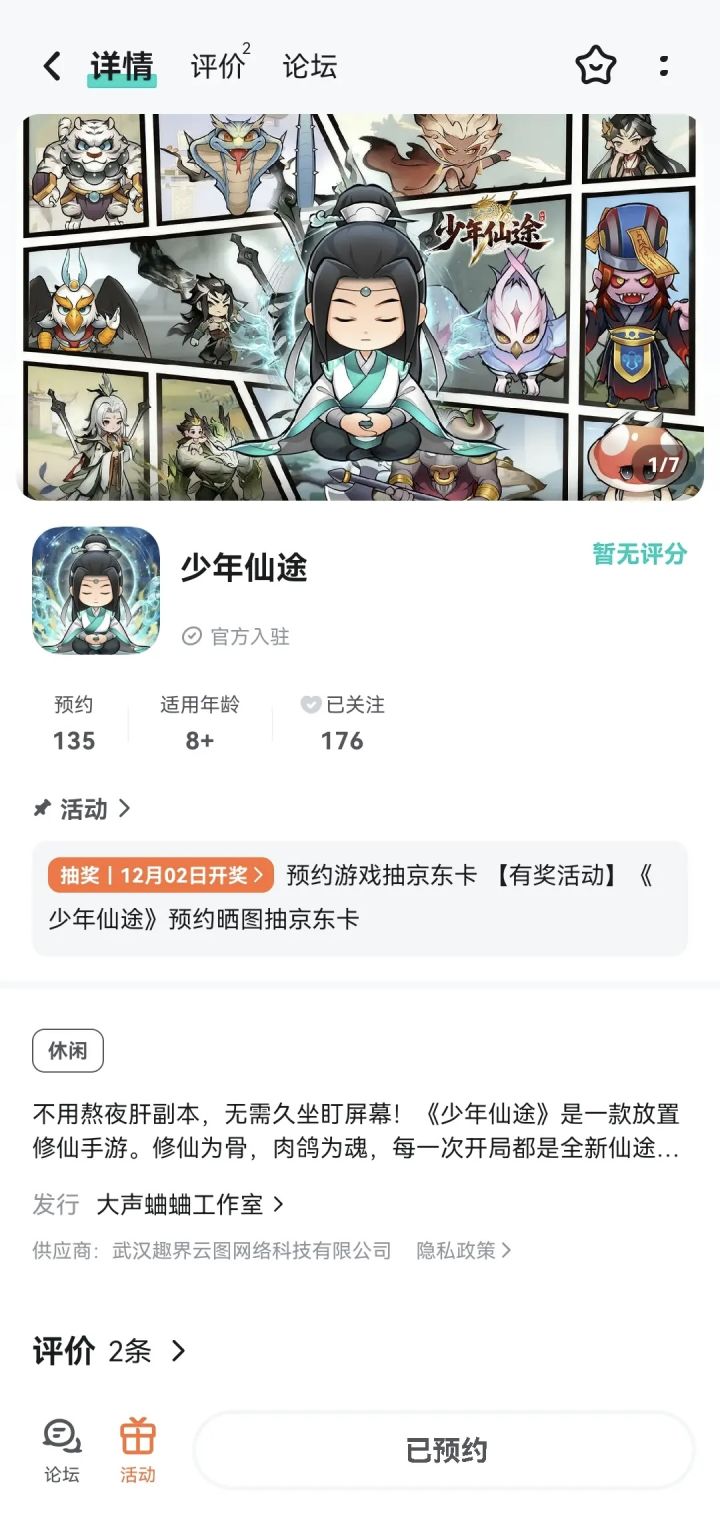Tap the back arrow to return

[50, 66]
